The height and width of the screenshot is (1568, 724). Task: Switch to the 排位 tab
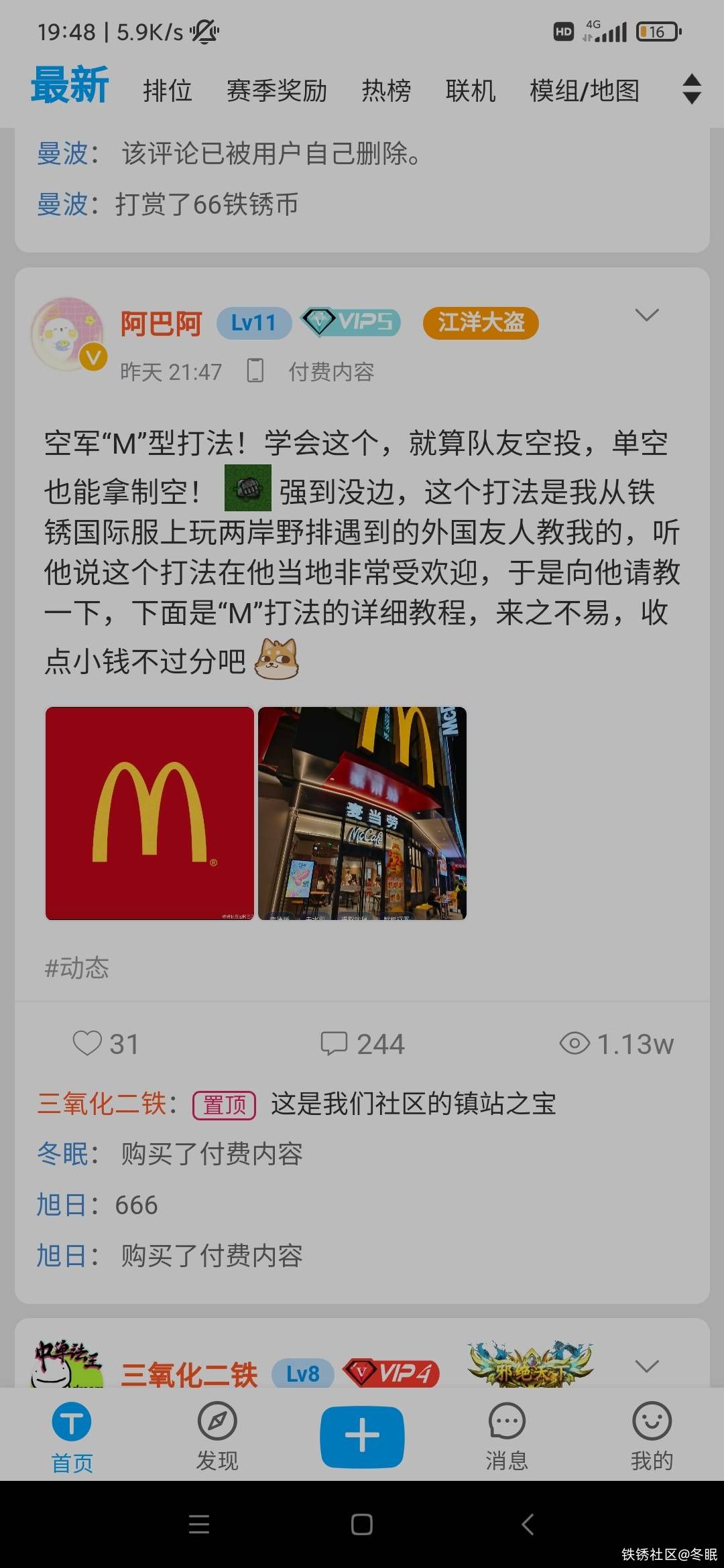click(x=168, y=90)
